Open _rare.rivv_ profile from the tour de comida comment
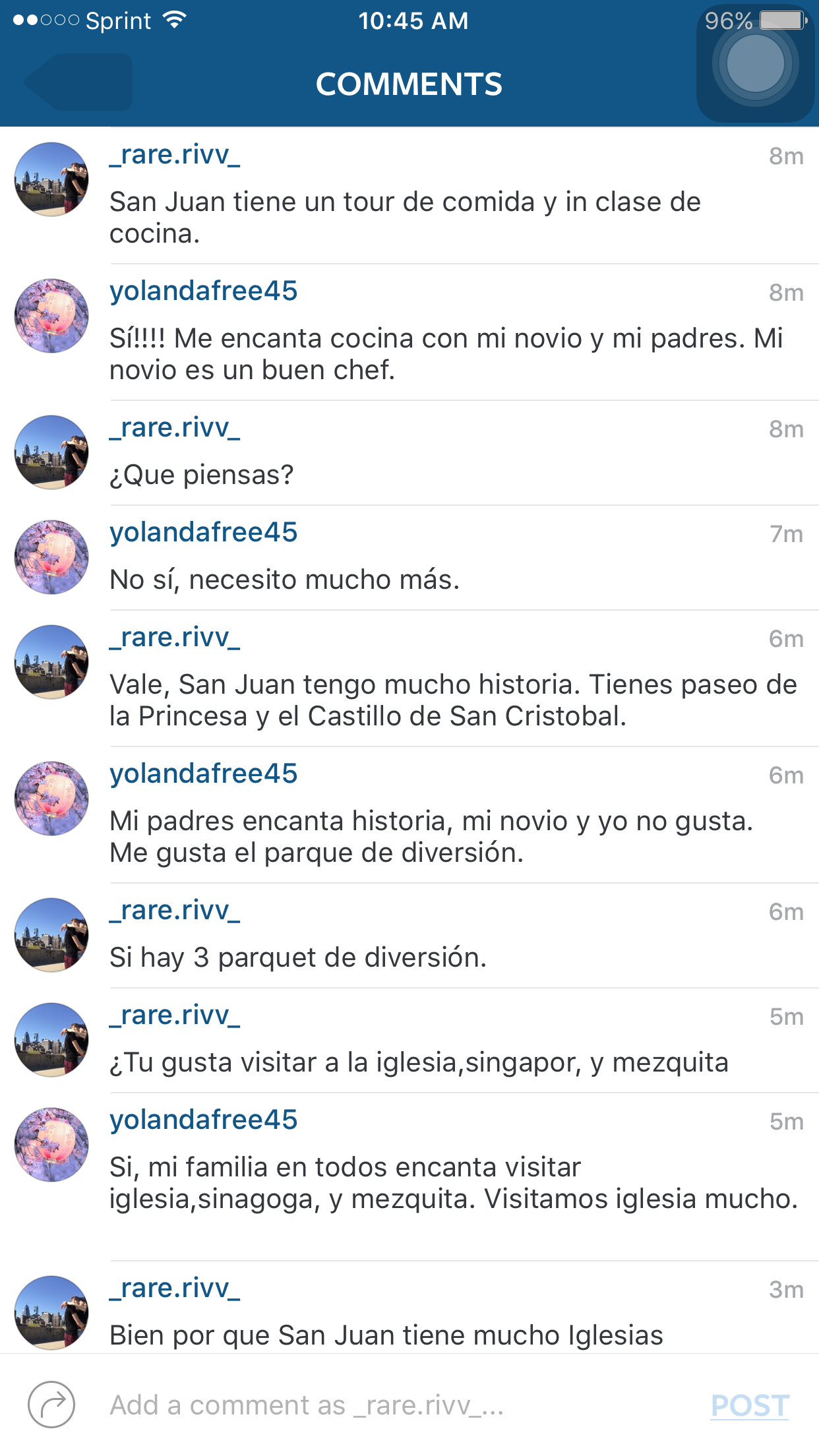 tap(175, 155)
